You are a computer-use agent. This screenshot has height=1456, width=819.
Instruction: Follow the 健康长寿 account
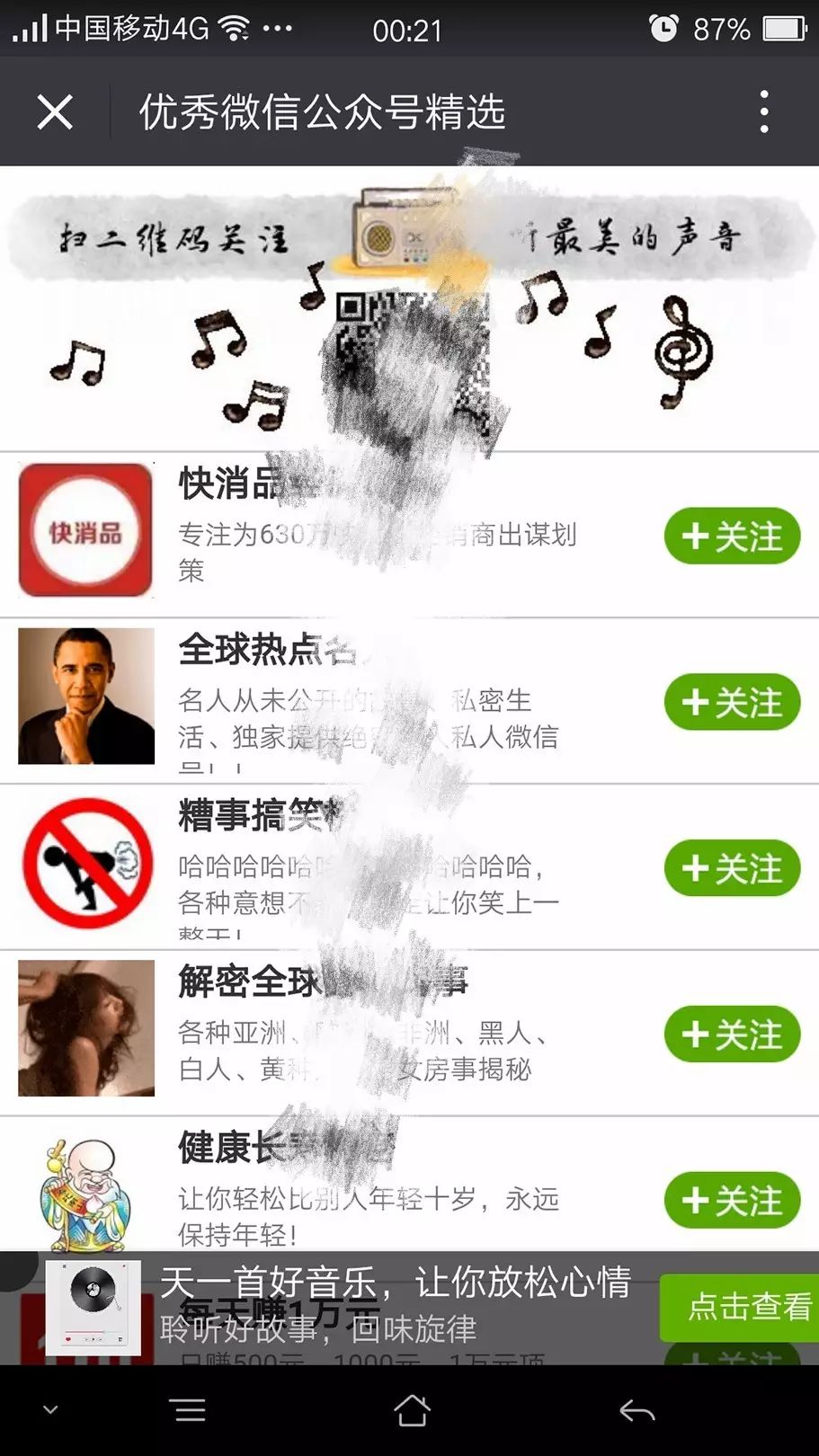(732, 1200)
